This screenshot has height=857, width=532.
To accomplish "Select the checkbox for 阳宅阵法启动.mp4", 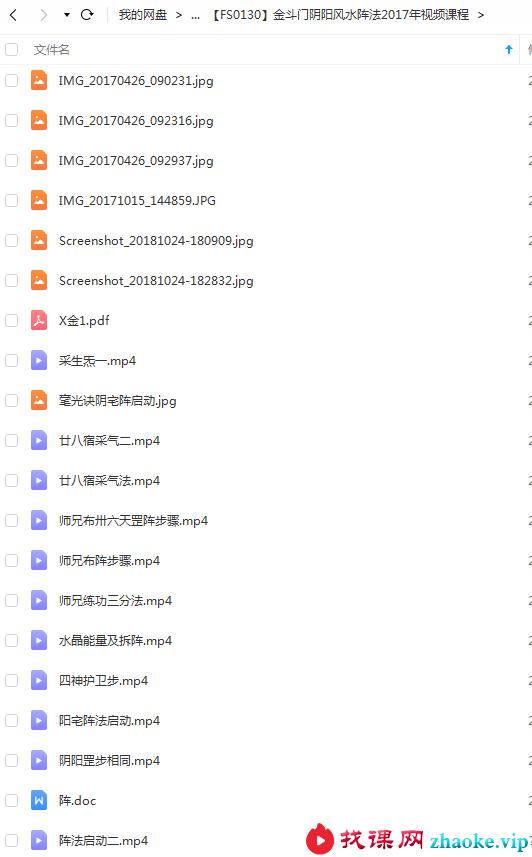I will (x=11, y=720).
